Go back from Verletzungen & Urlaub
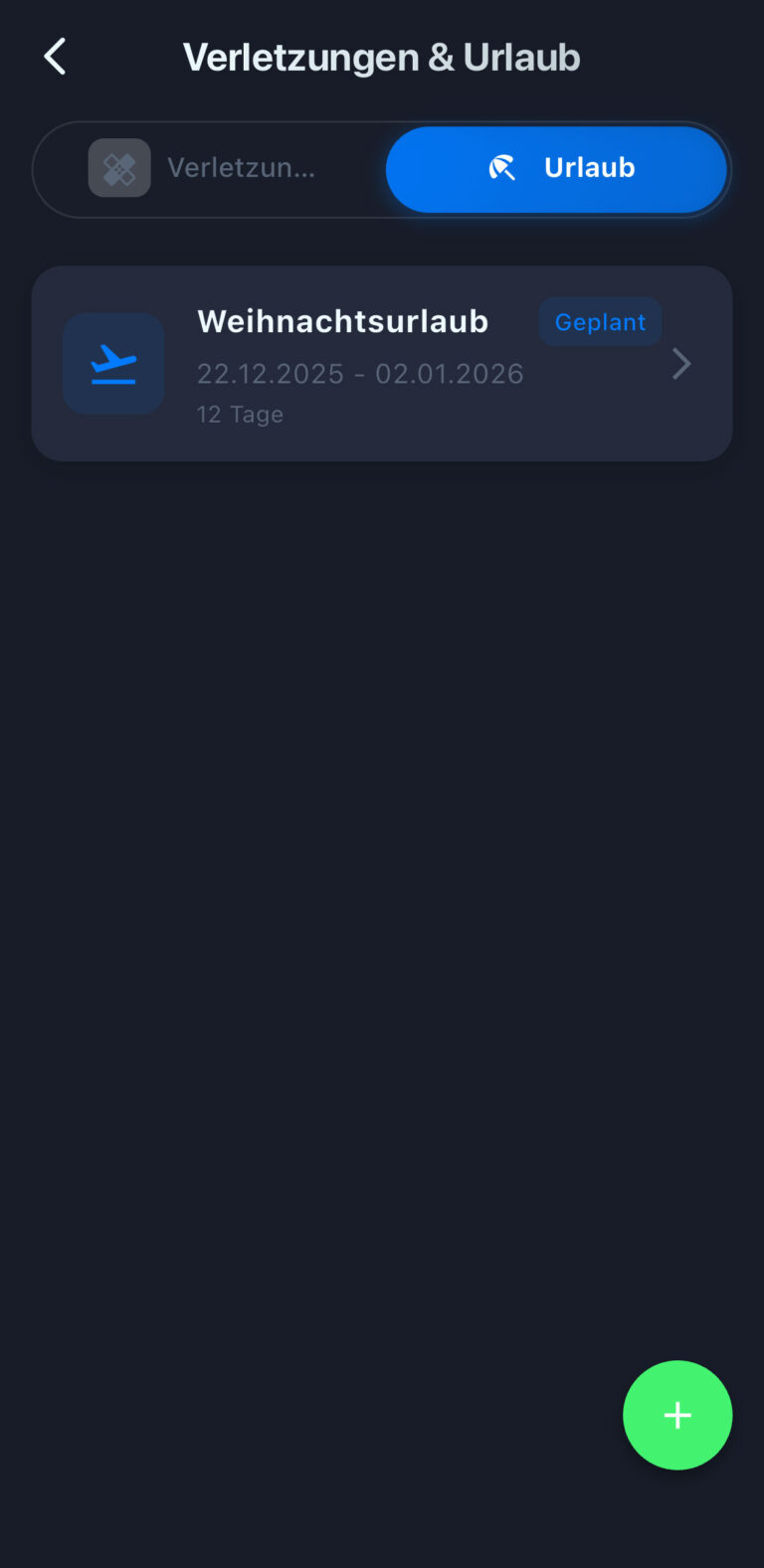The height and width of the screenshot is (1568, 764). [x=55, y=57]
